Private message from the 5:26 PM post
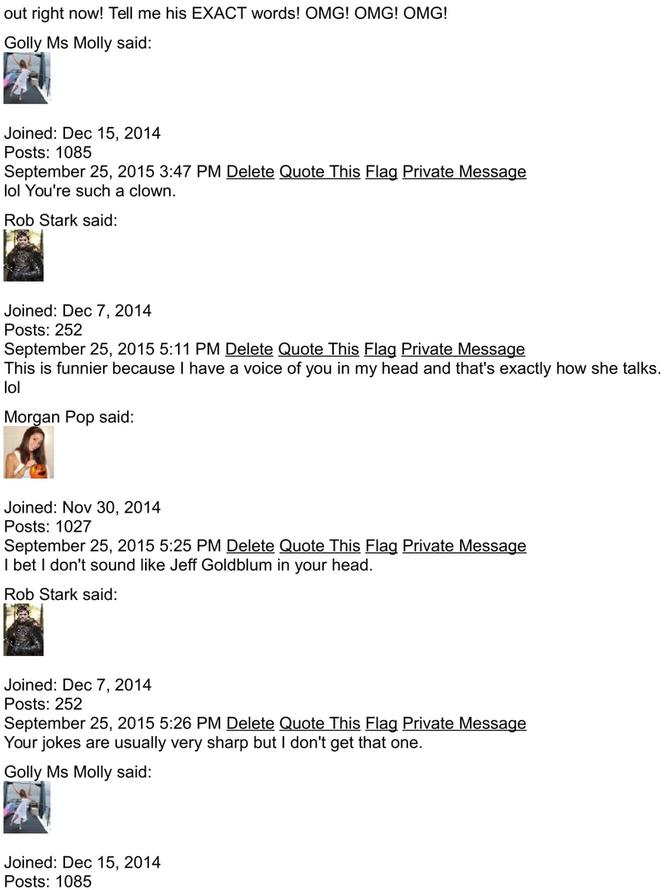The width and height of the screenshot is (666, 890). click(x=464, y=723)
